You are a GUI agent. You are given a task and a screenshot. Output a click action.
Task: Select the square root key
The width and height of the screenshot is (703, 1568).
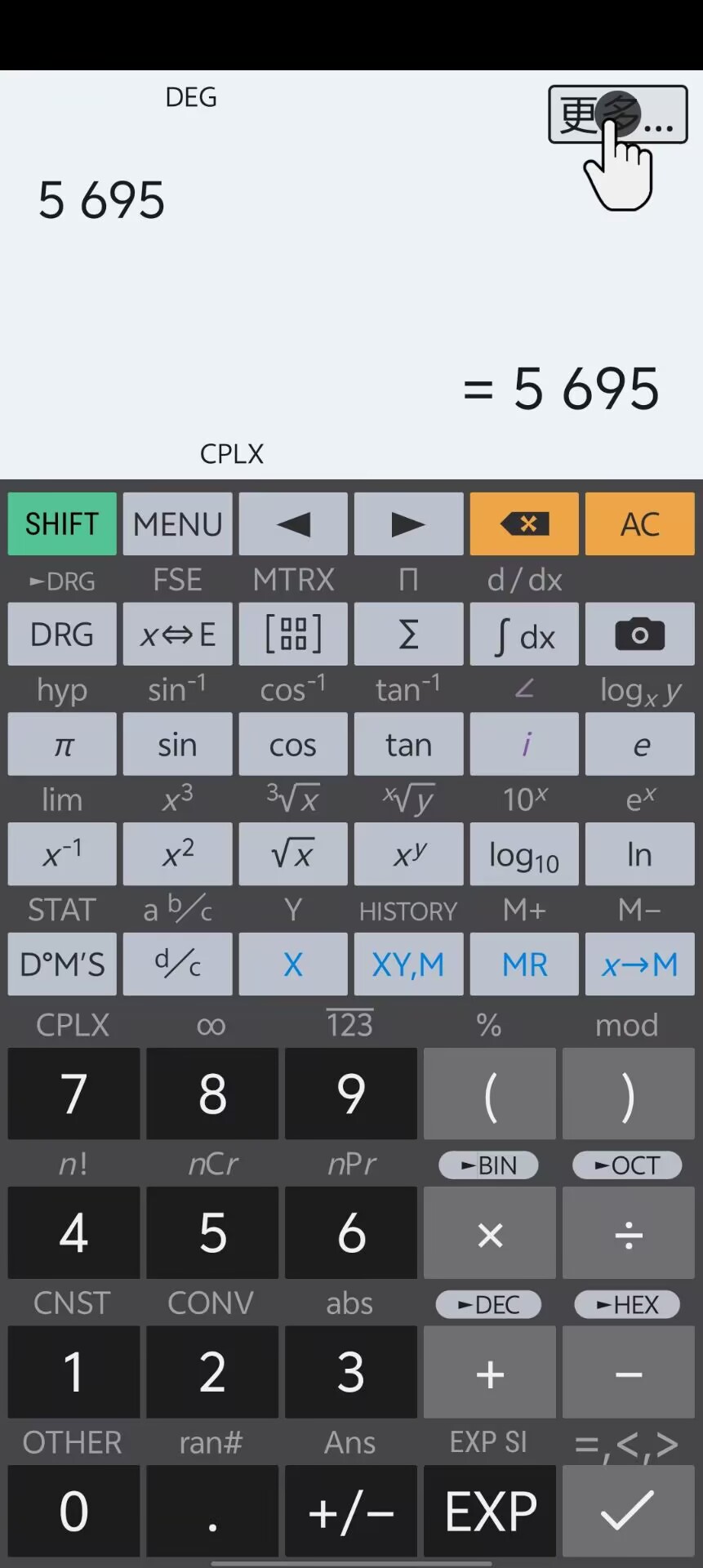point(293,854)
